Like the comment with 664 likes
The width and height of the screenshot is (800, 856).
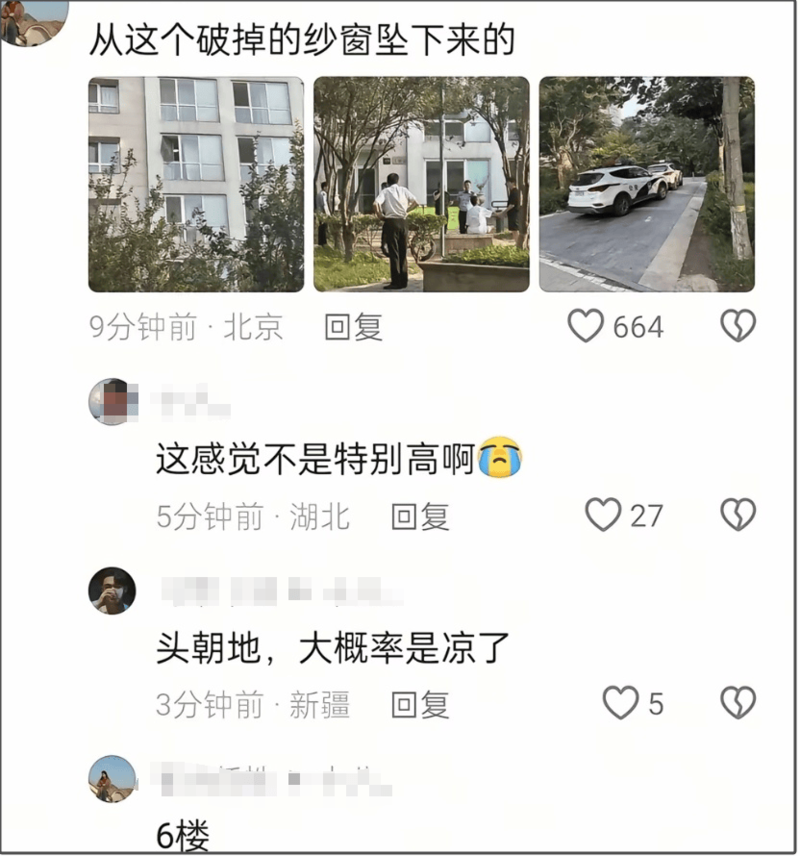pyautogui.click(x=586, y=326)
